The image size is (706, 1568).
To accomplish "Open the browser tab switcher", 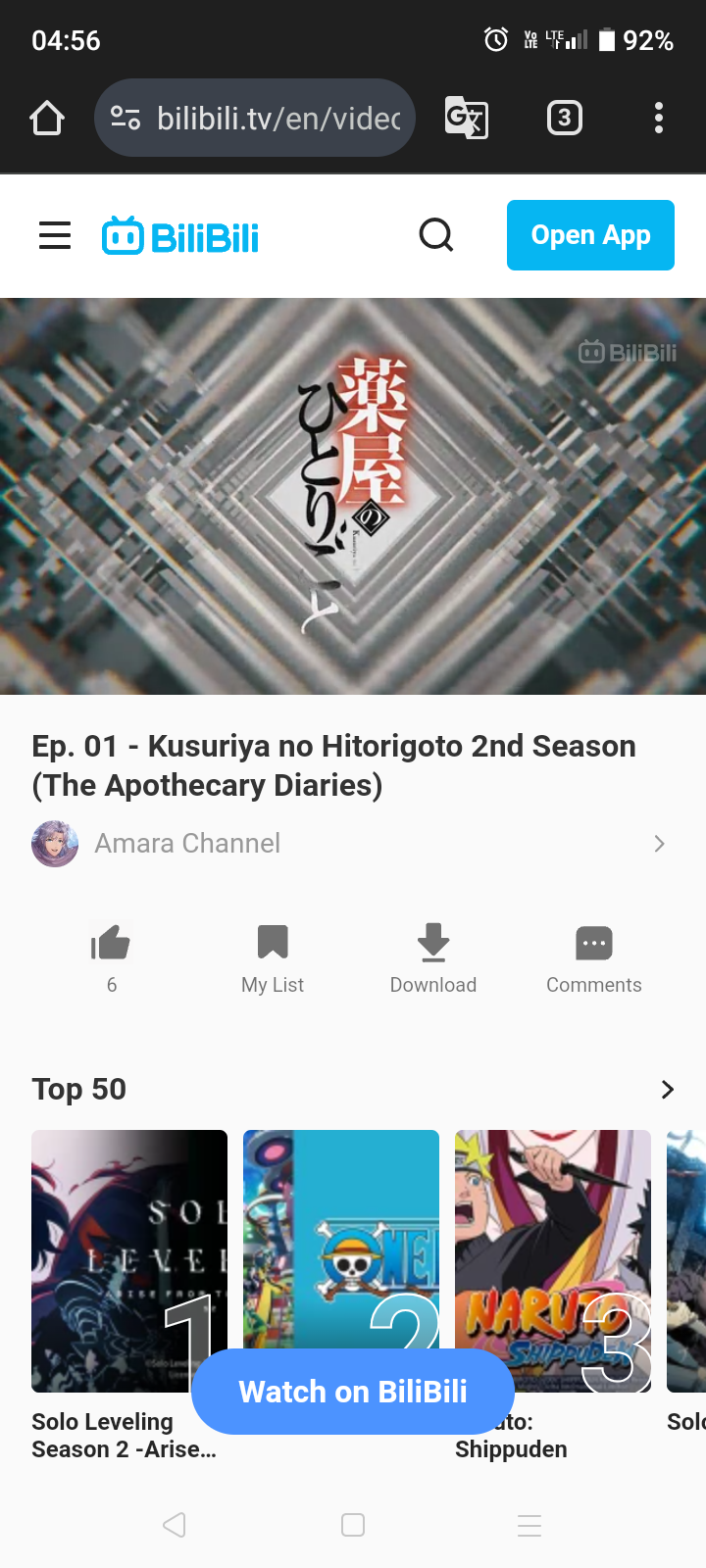I will pyautogui.click(x=564, y=119).
